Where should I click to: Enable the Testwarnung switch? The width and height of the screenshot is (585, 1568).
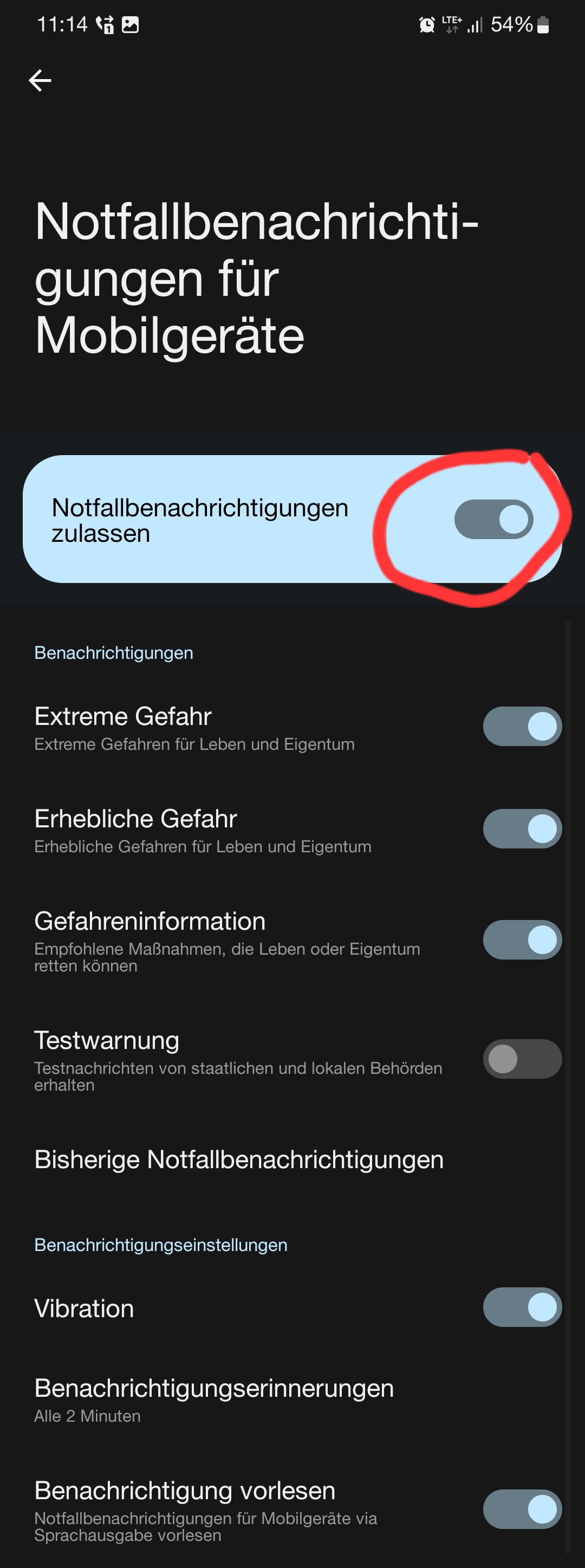click(521, 1059)
